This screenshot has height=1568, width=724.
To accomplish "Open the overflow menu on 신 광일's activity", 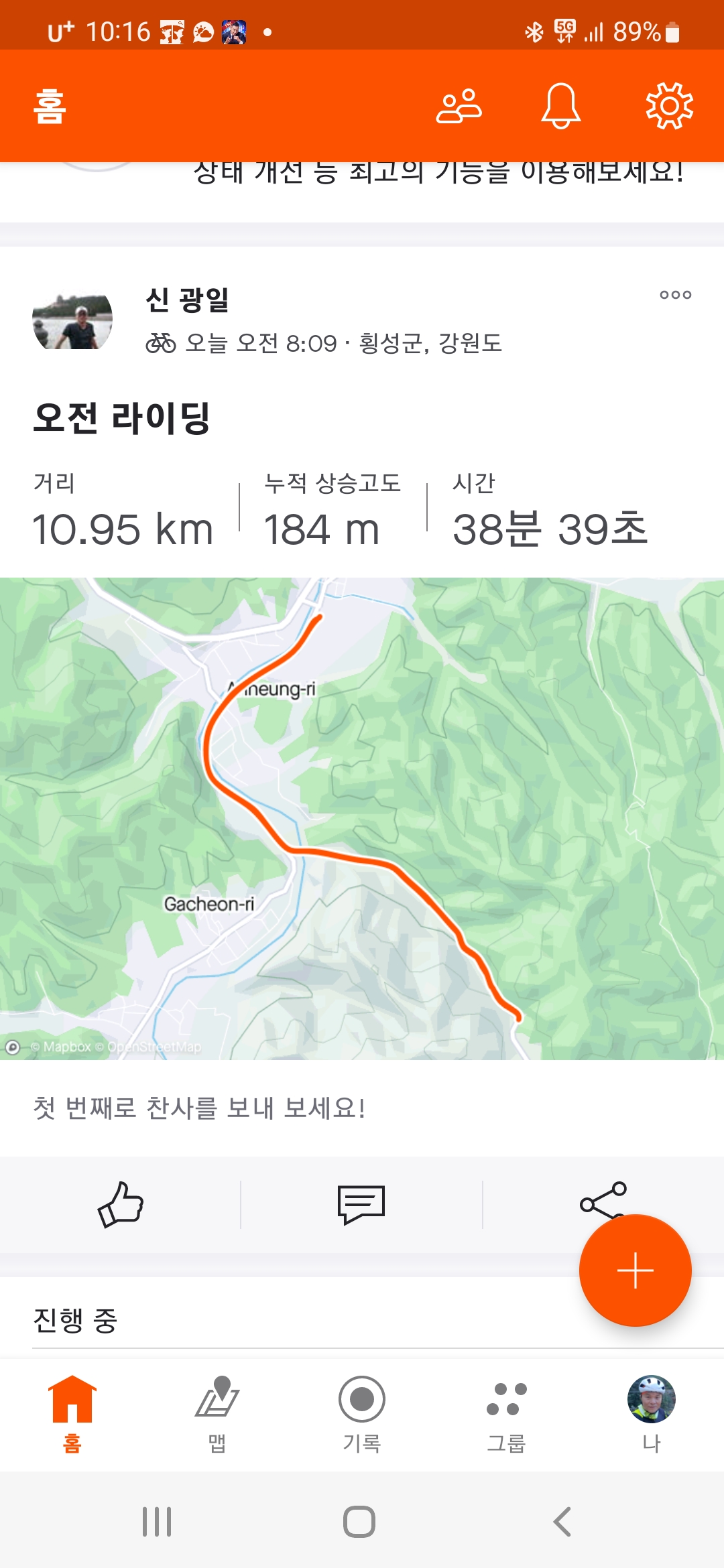I will coord(675,295).
